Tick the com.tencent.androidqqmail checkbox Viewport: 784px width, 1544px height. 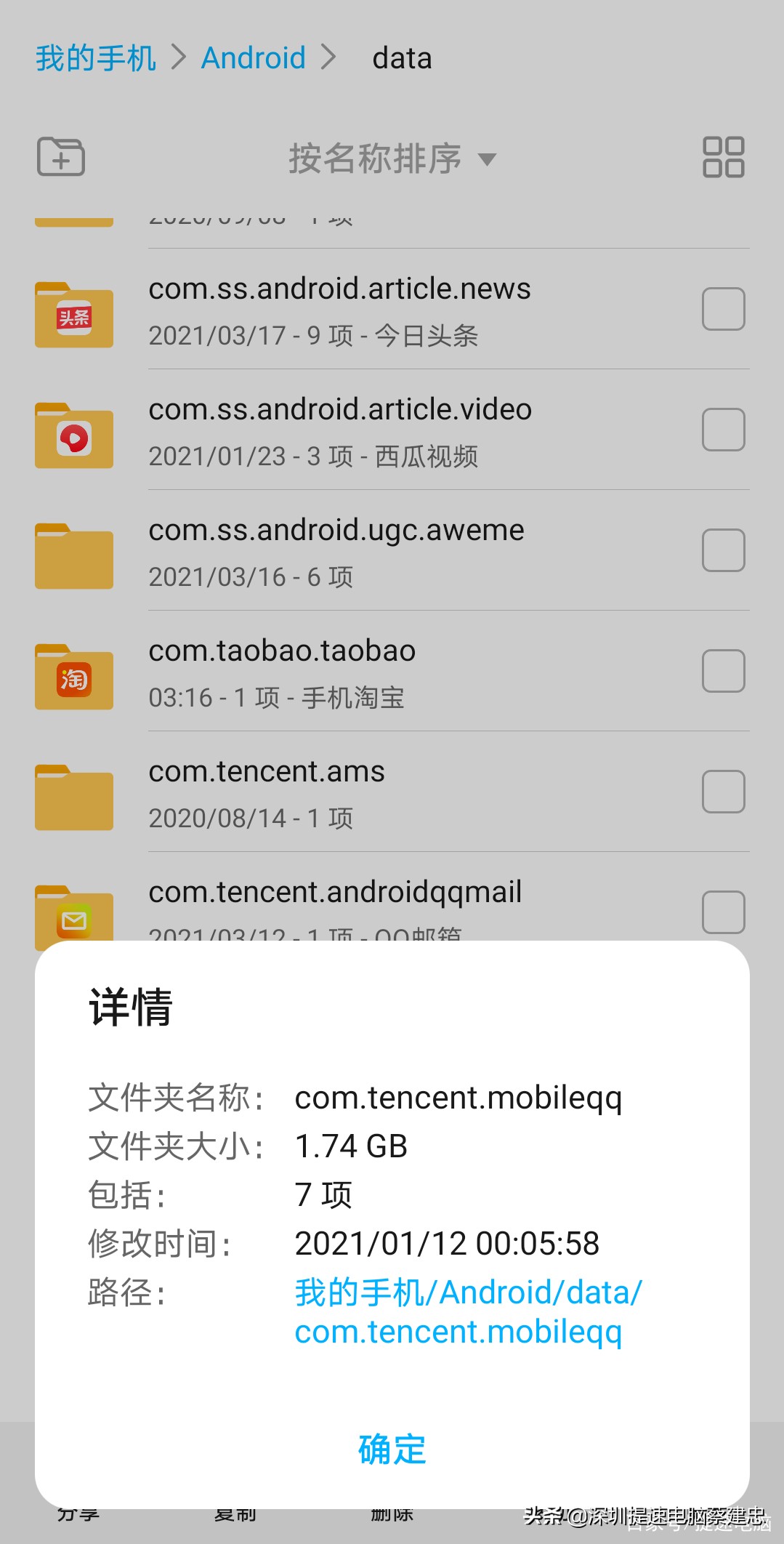(x=723, y=912)
